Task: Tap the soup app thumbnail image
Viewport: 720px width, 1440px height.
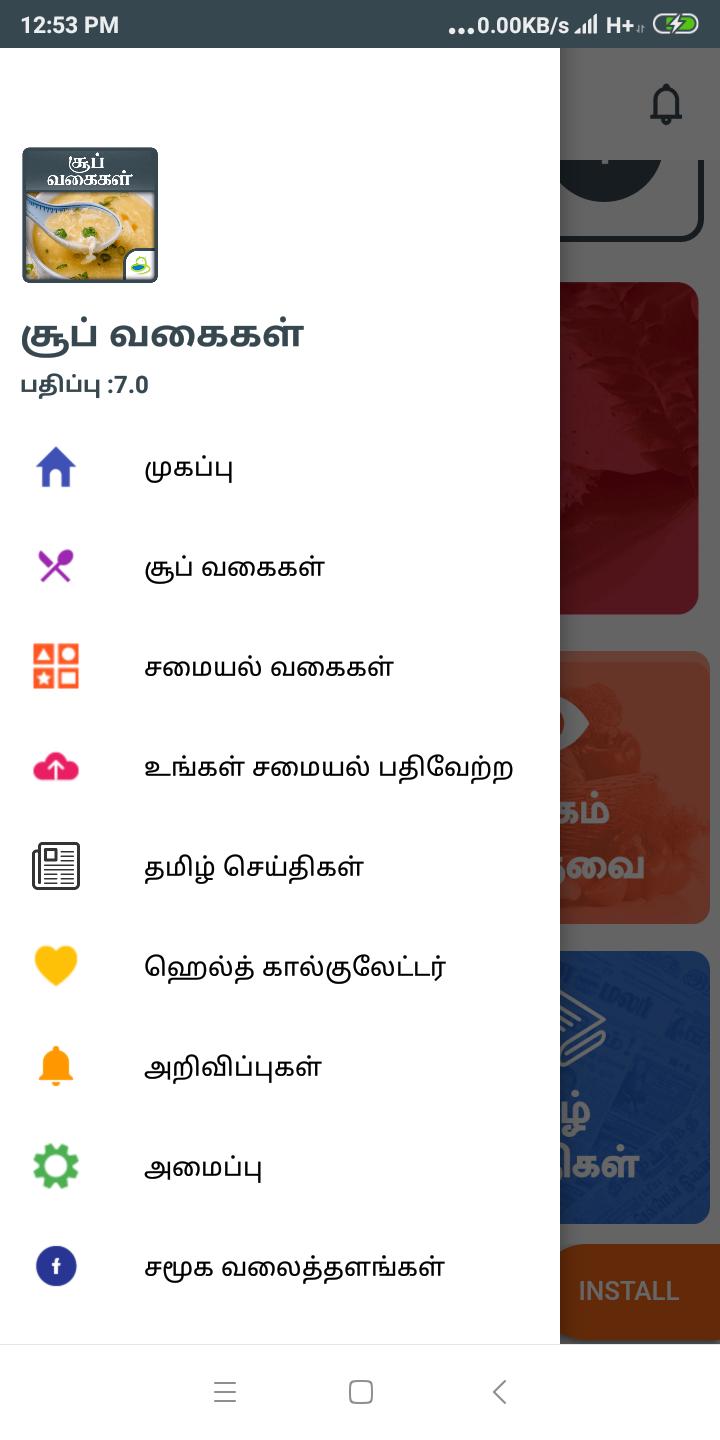Action: (x=90, y=215)
